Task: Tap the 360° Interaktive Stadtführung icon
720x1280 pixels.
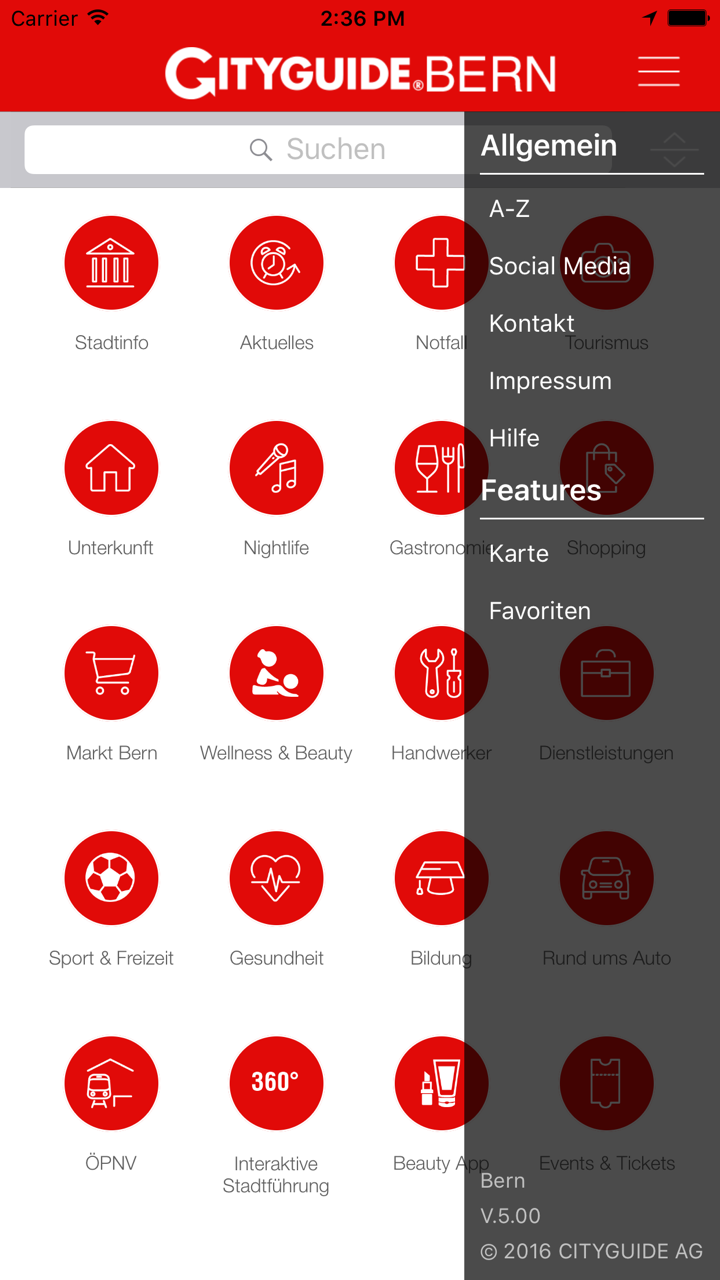Action: click(276, 1083)
